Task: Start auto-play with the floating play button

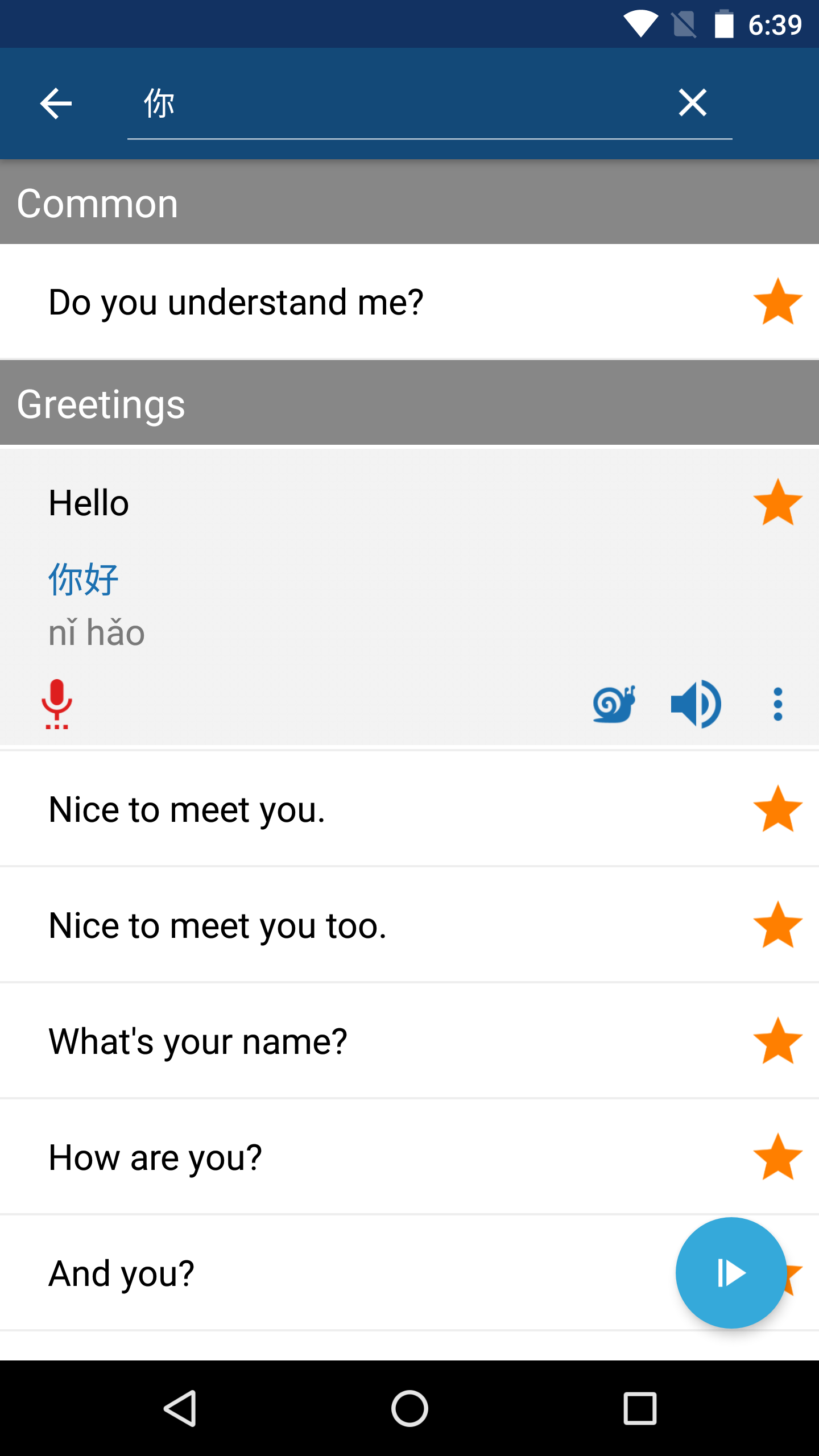Action: (731, 1273)
